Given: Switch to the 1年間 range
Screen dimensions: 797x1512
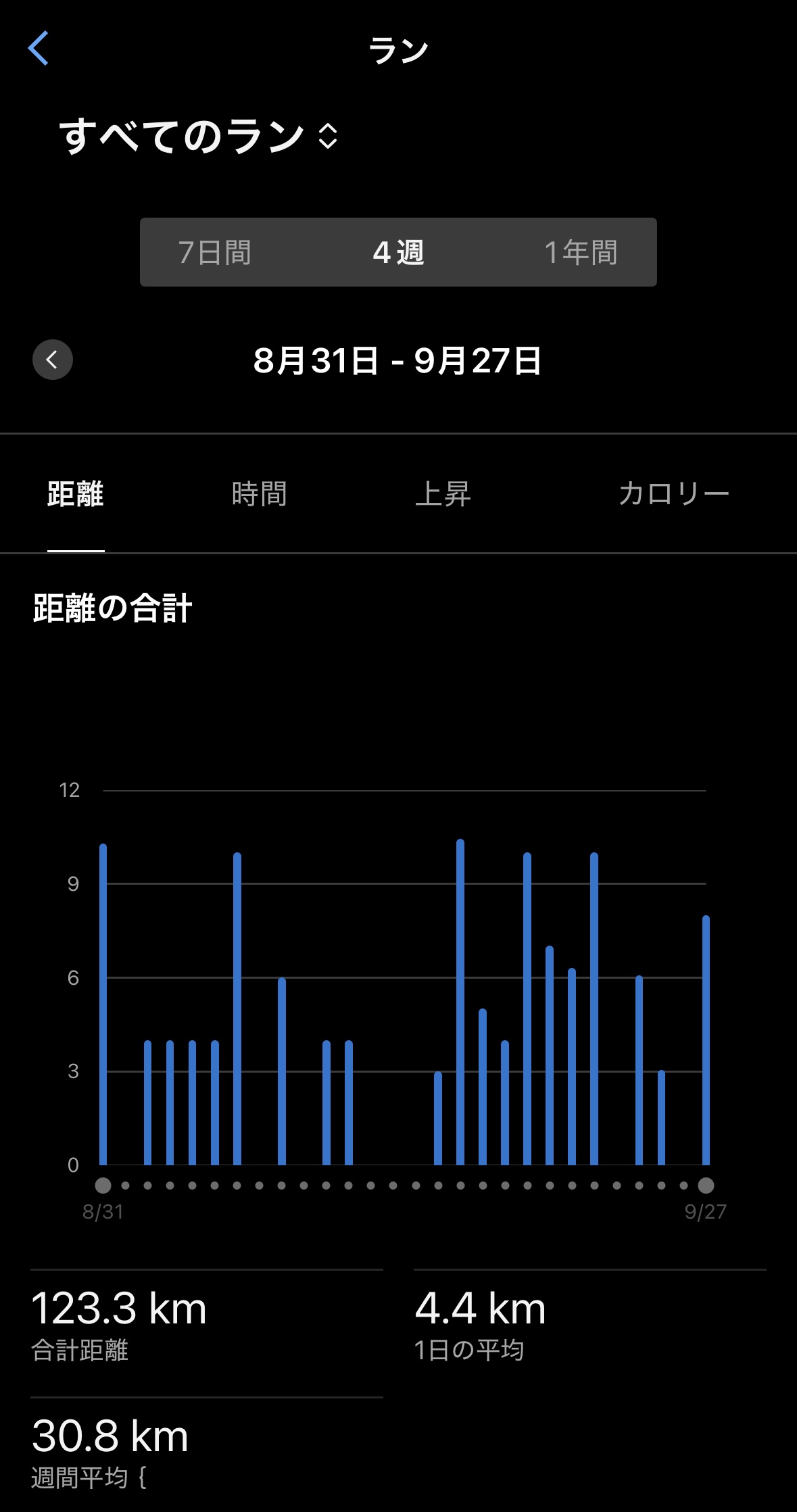Looking at the screenshot, I should tap(581, 252).
